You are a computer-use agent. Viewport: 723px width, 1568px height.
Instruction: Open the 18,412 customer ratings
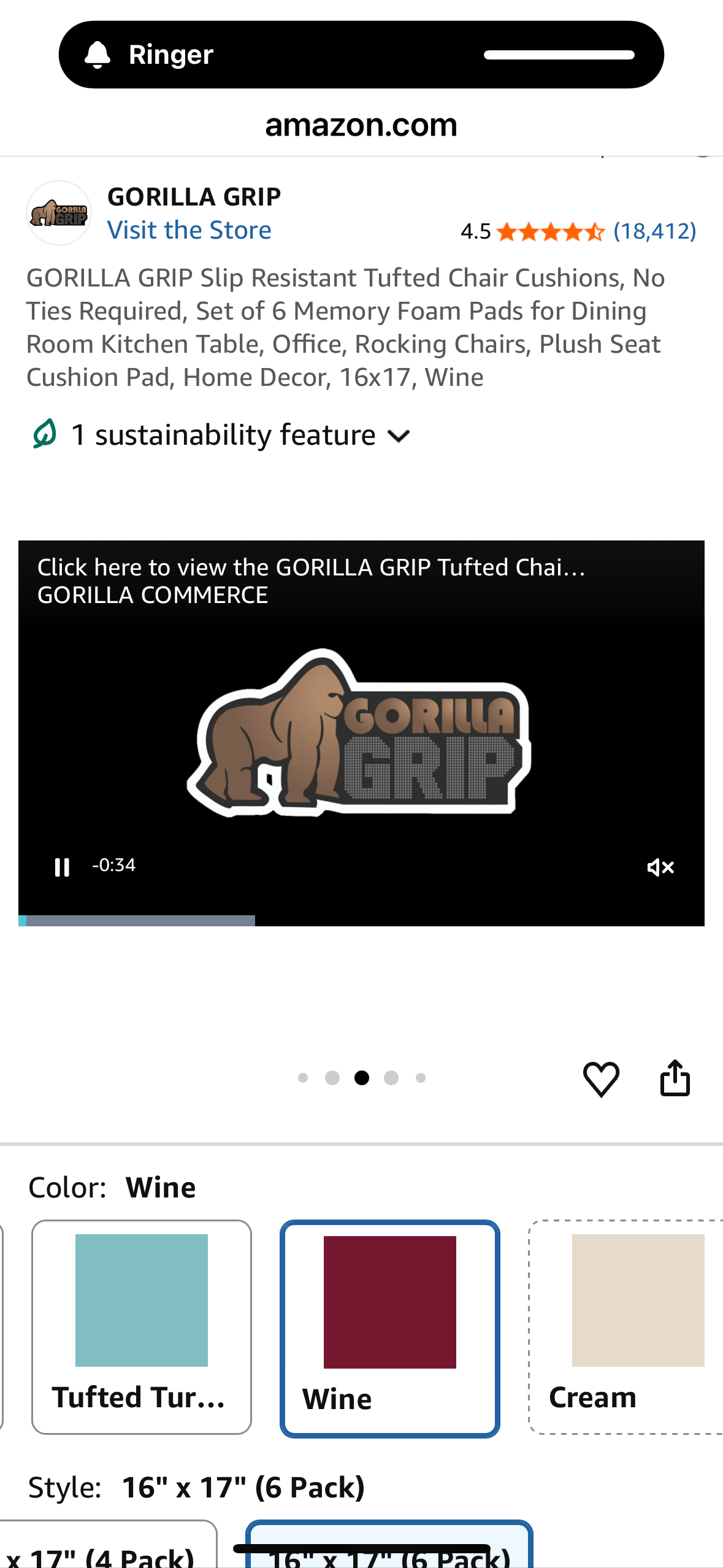click(654, 231)
